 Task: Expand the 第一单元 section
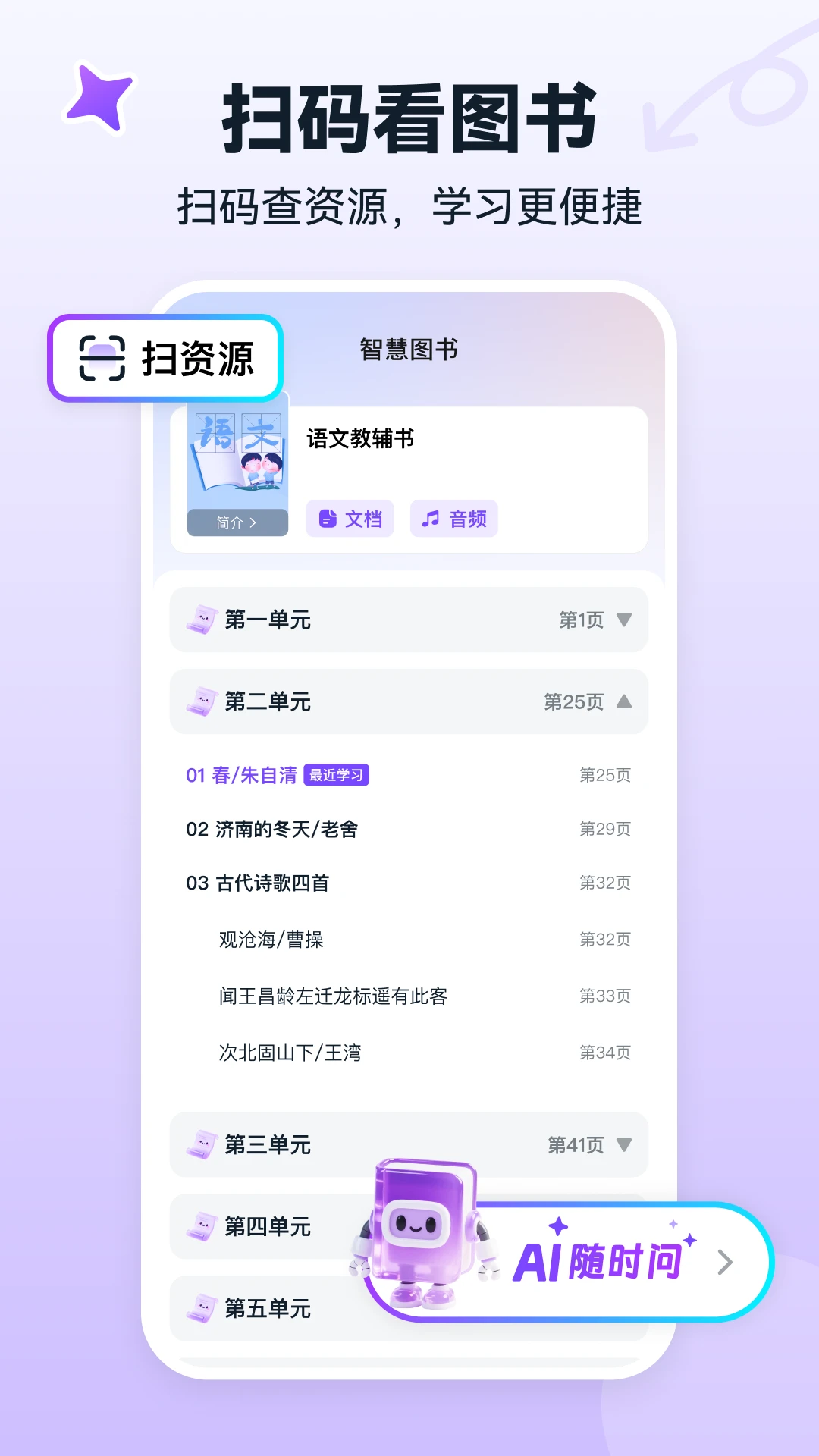[x=626, y=620]
